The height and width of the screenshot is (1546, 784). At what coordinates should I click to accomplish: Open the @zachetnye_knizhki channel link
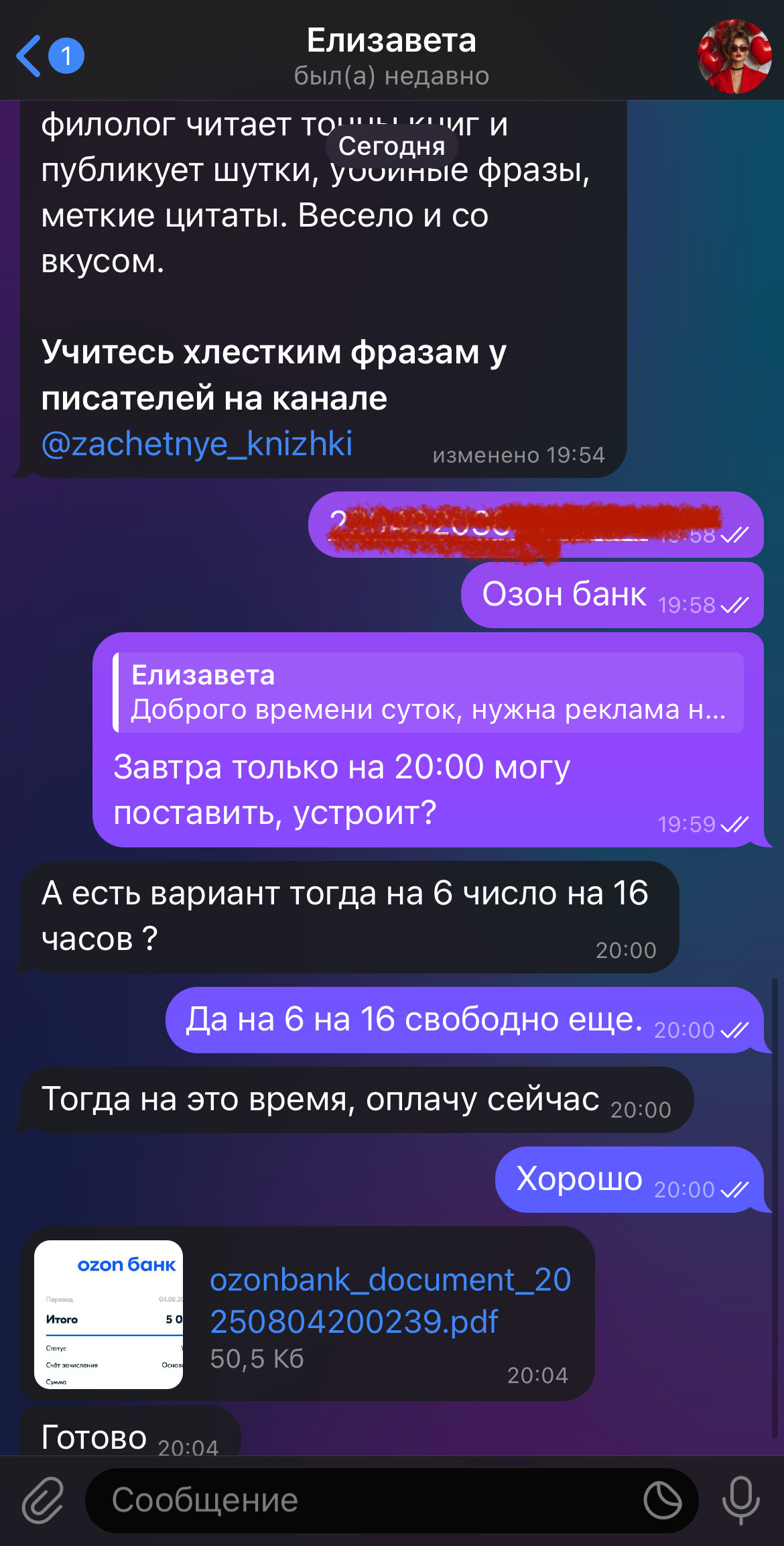pyautogui.click(x=196, y=444)
